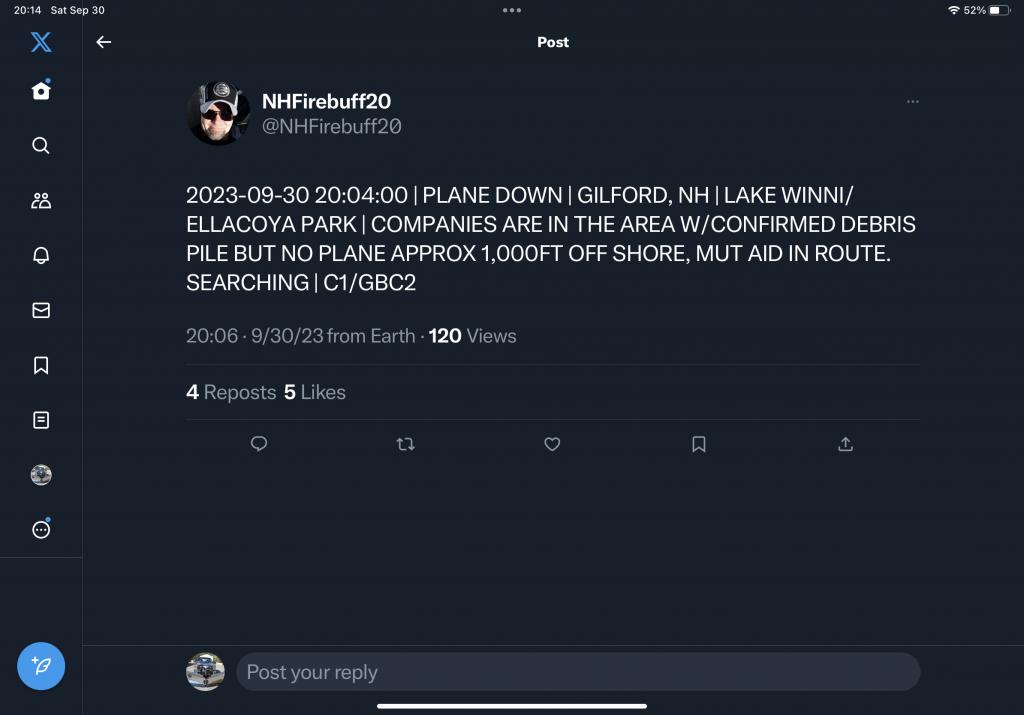Screen dimensions: 1024x715
Task: Open the More options circle
Action: pyautogui.click(x=41, y=530)
